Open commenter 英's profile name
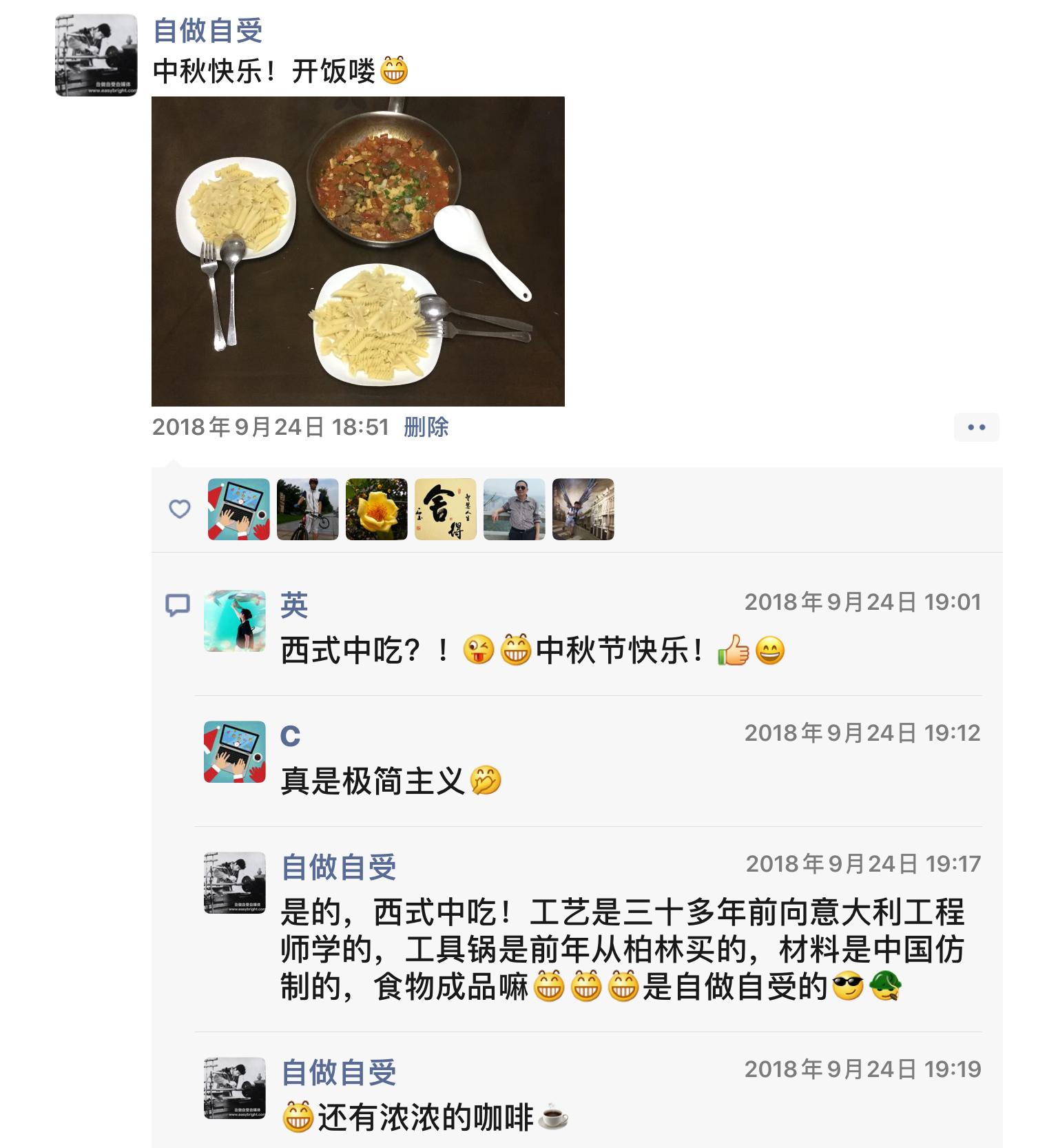The image size is (1058, 1148). click(x=294, y=605)
